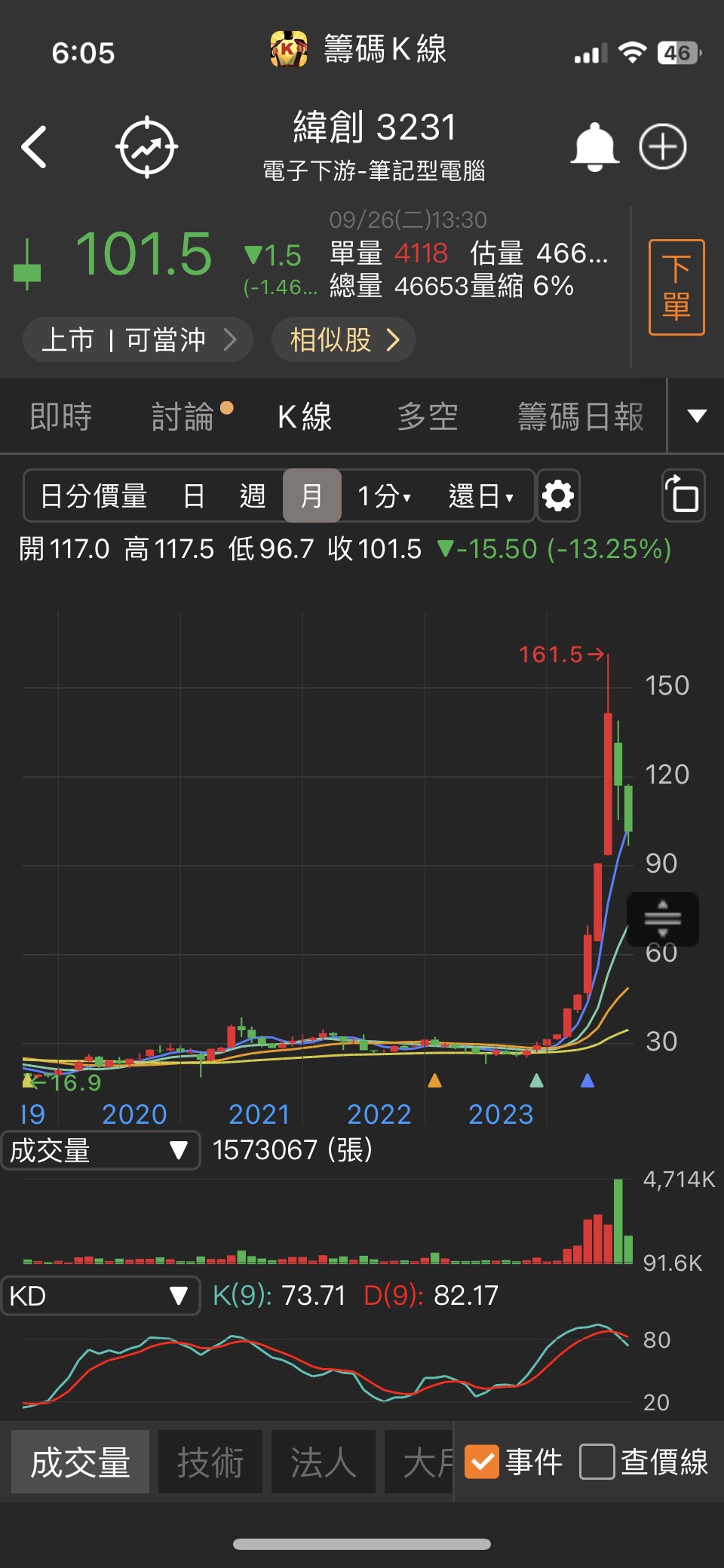This screenshot has height=1568, width=724.
Task: Select 日分價量 chart mode
Action: click(94, 496)
